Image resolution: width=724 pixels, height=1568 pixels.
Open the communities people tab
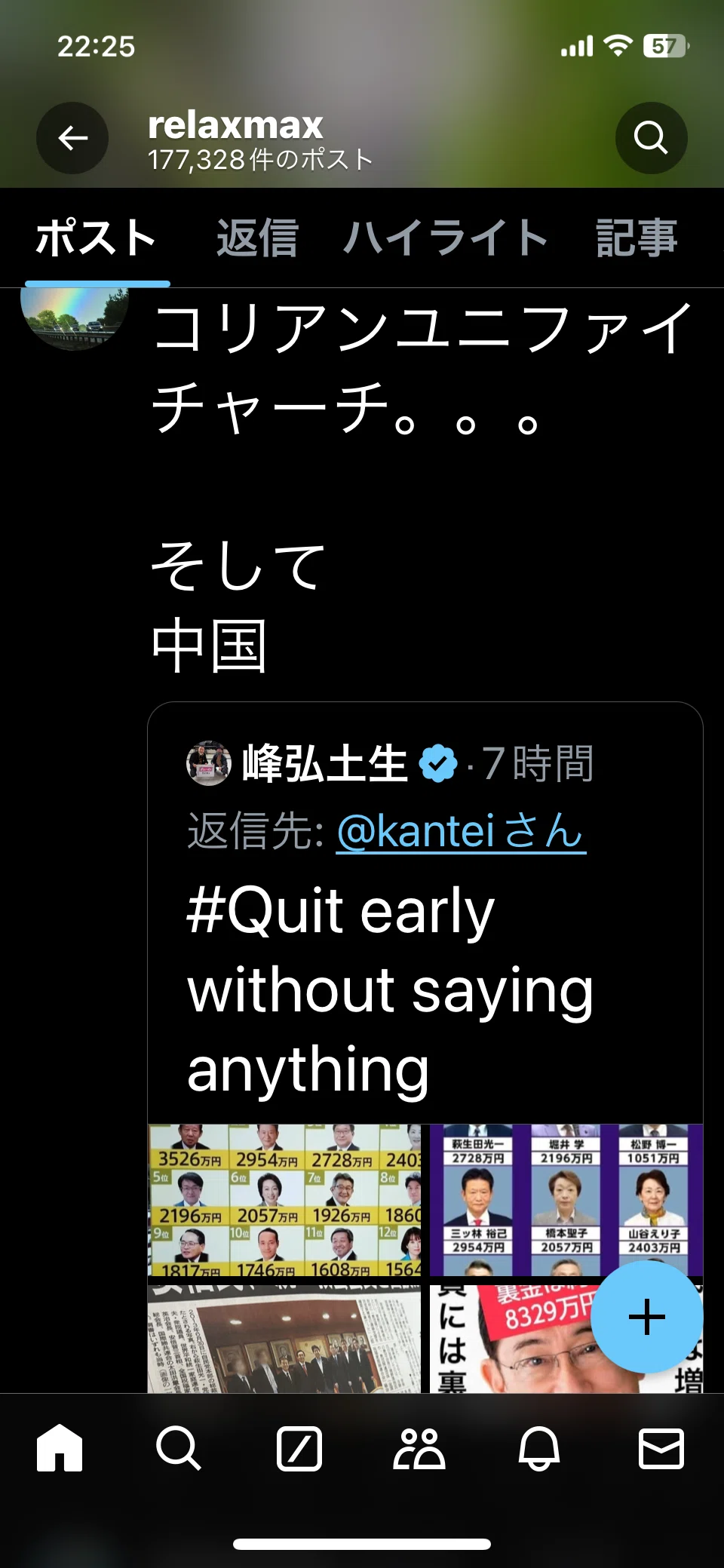coord(419,1448)
